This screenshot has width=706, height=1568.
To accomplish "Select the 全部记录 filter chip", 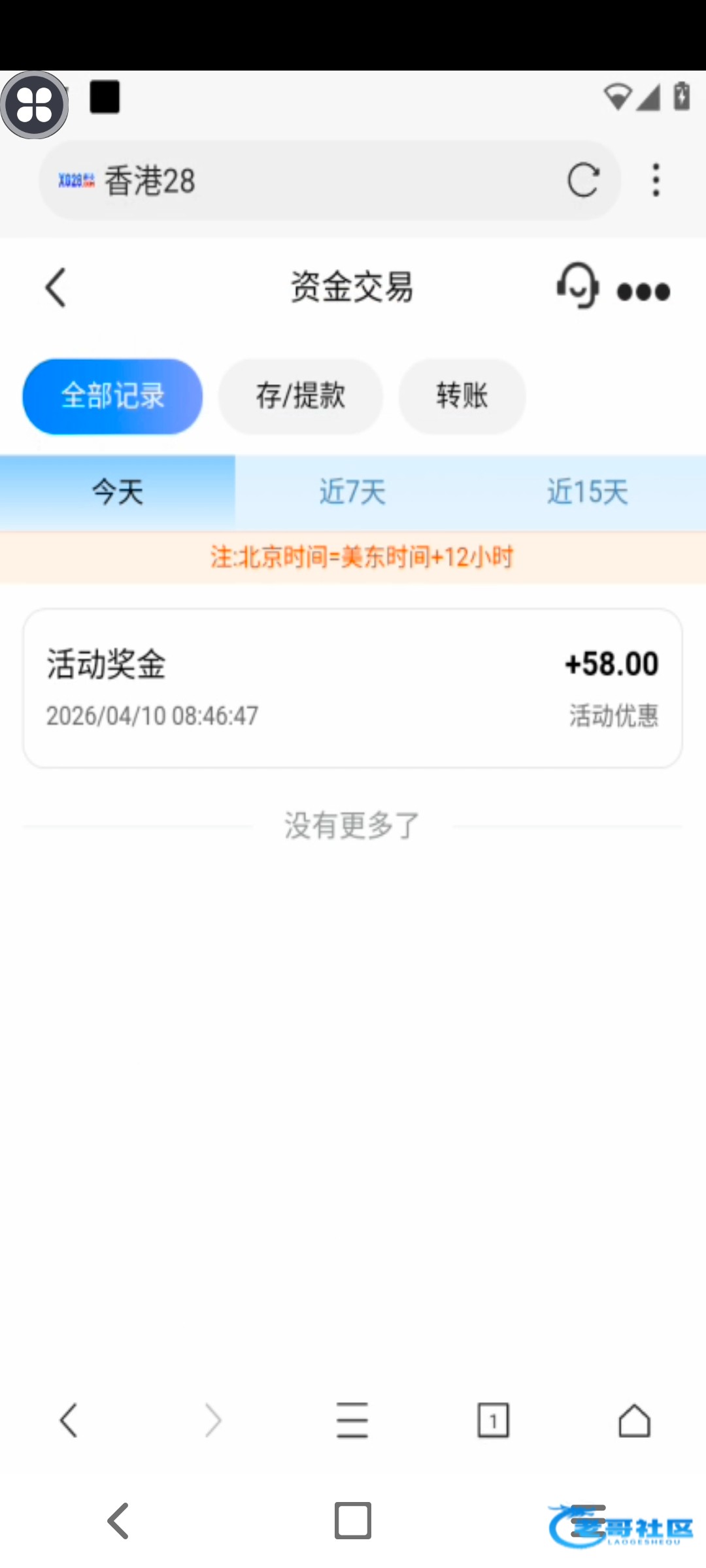I will click(112, 397).
